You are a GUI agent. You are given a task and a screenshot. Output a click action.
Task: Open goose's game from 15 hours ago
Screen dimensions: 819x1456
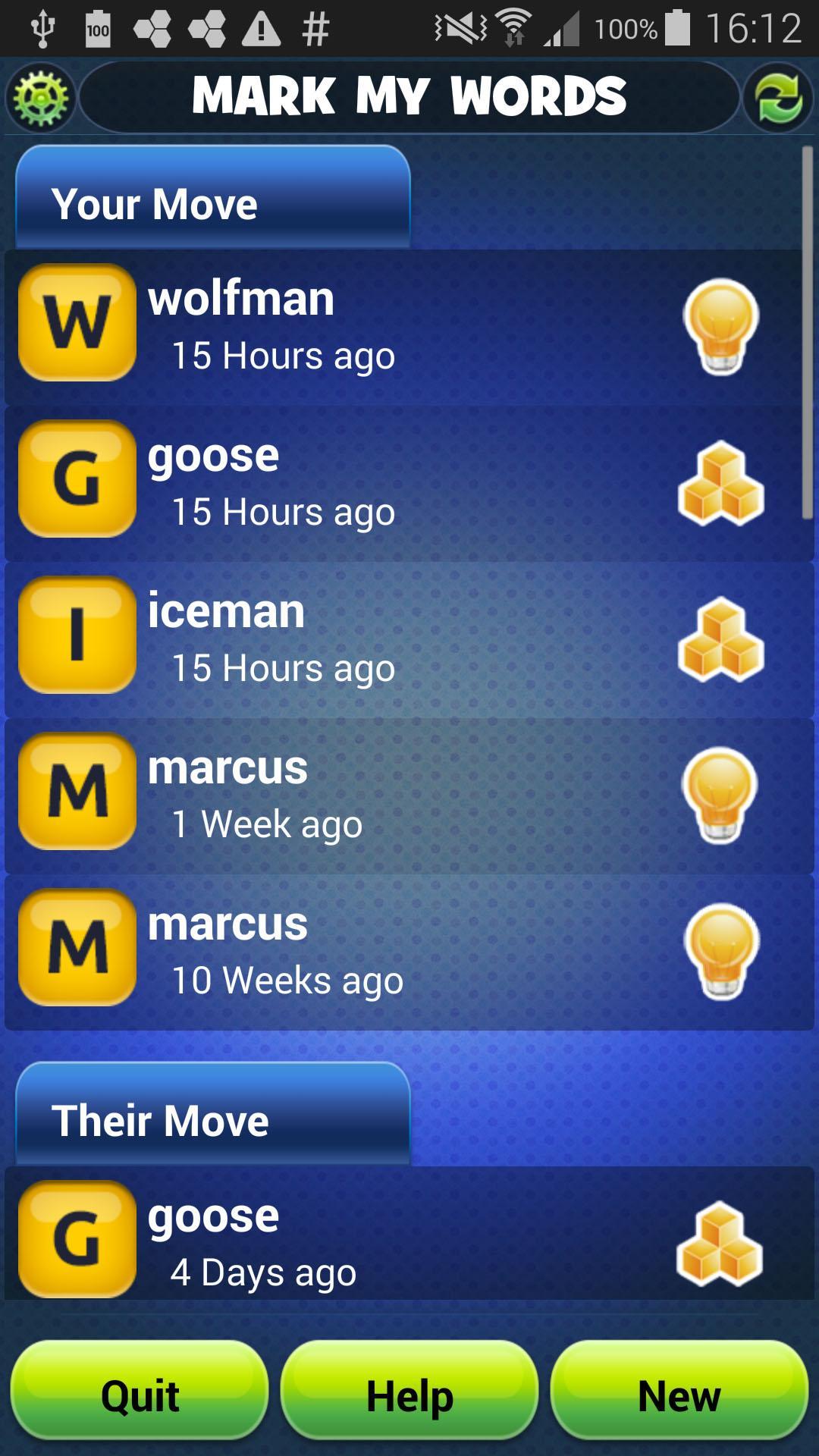[409, 482]
